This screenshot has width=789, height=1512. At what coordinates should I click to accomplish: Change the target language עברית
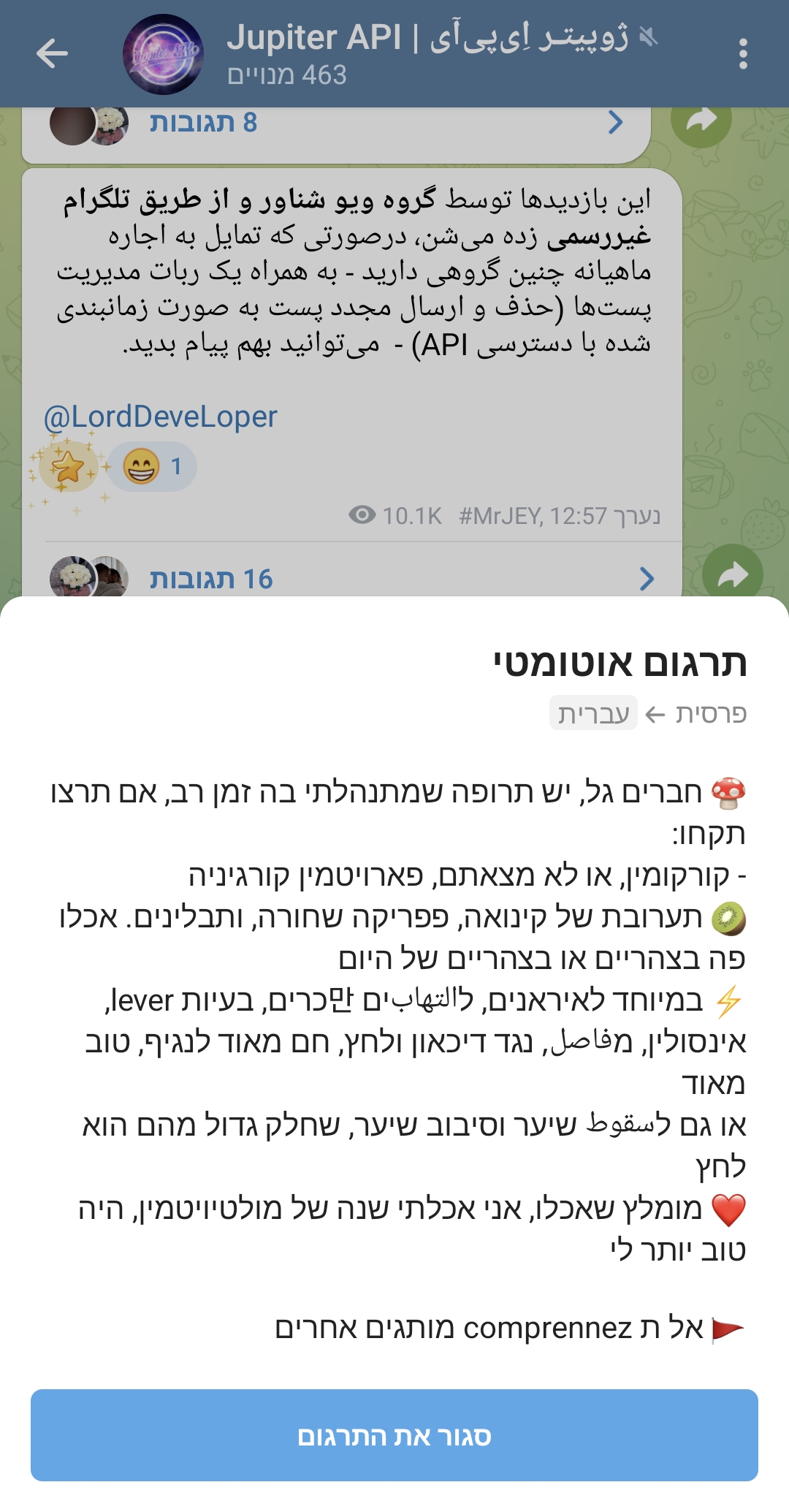[x=593, y=713]
